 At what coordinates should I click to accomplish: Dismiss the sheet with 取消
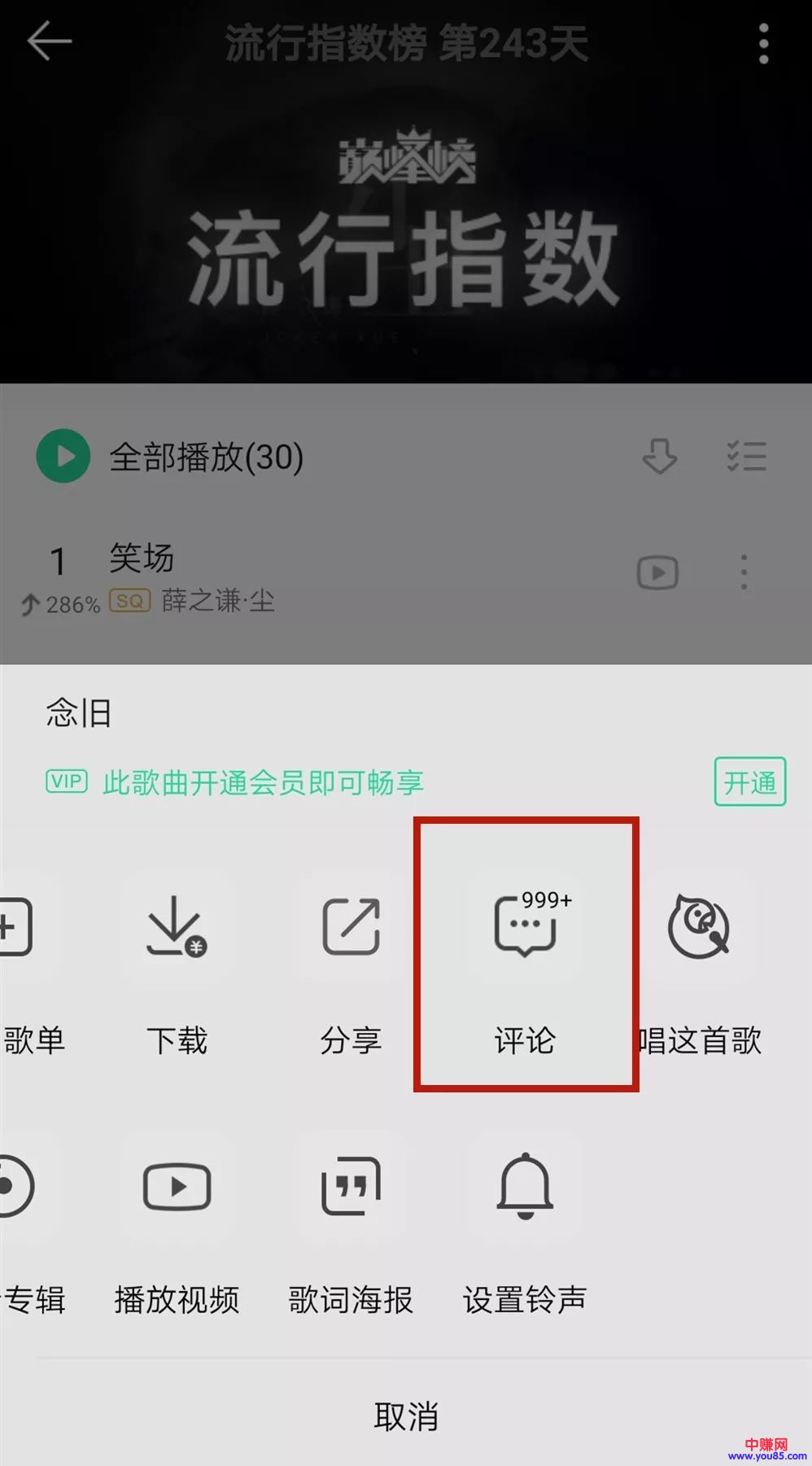click(406, 1416)
